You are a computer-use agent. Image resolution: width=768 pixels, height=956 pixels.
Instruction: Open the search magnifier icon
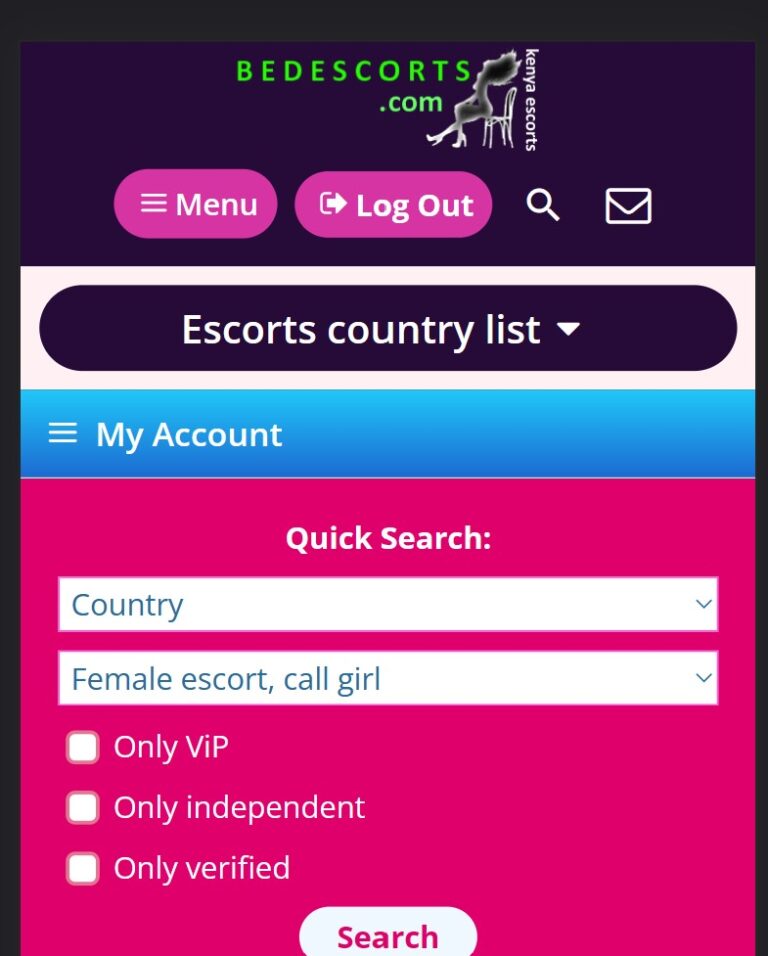click(543, 205)
